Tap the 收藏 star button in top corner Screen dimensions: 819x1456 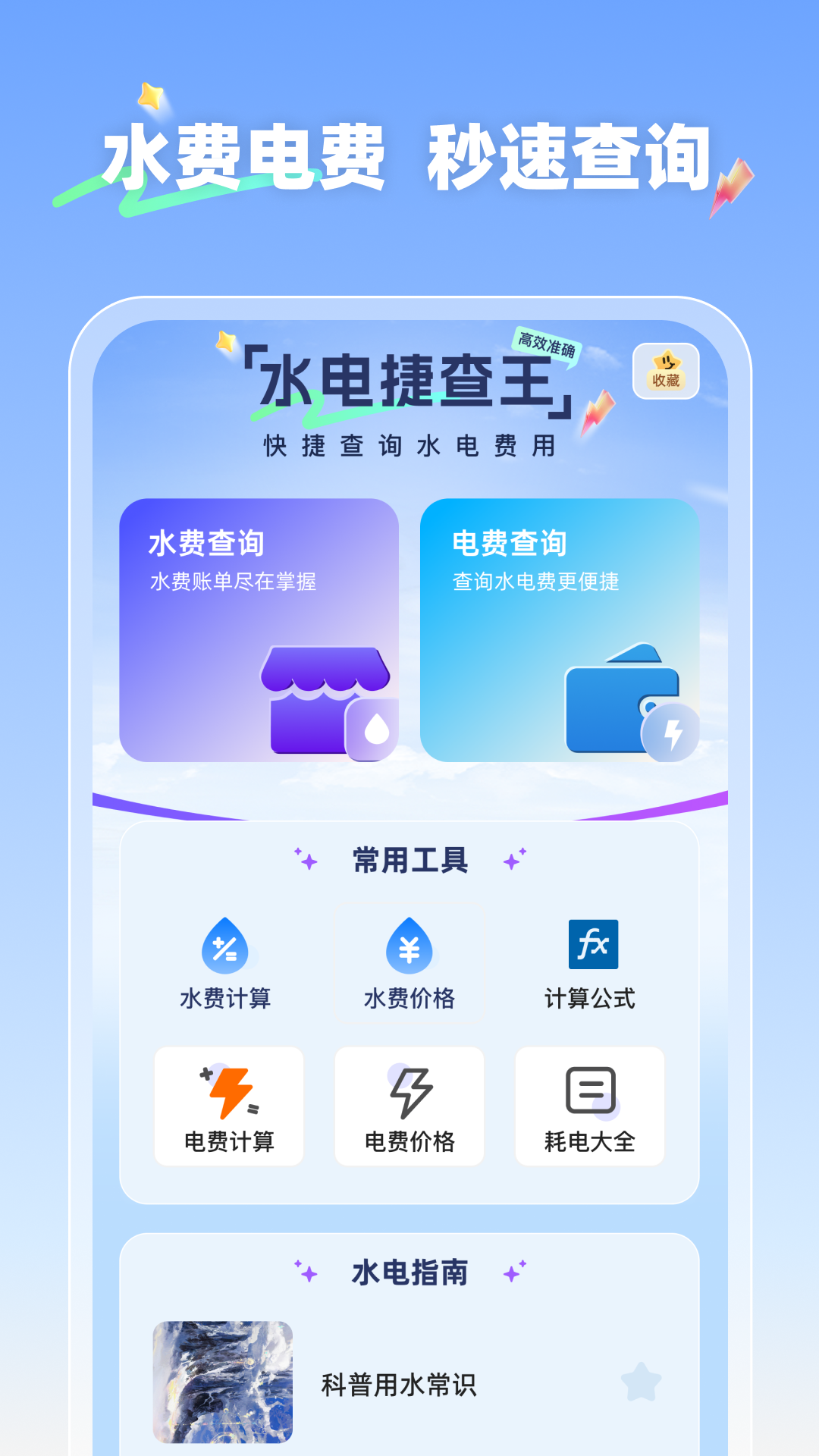[x=666, y=371]
